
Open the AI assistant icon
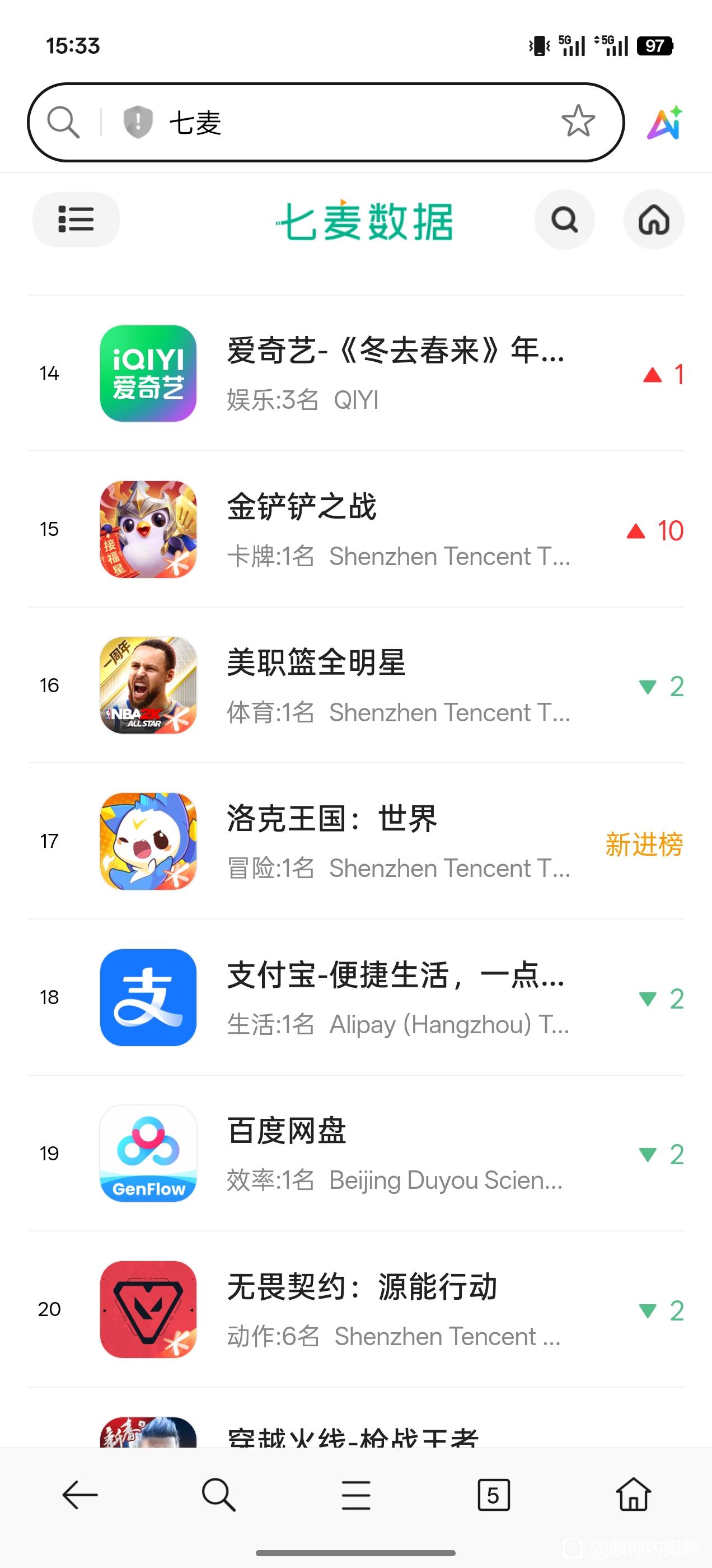[664, 122]
